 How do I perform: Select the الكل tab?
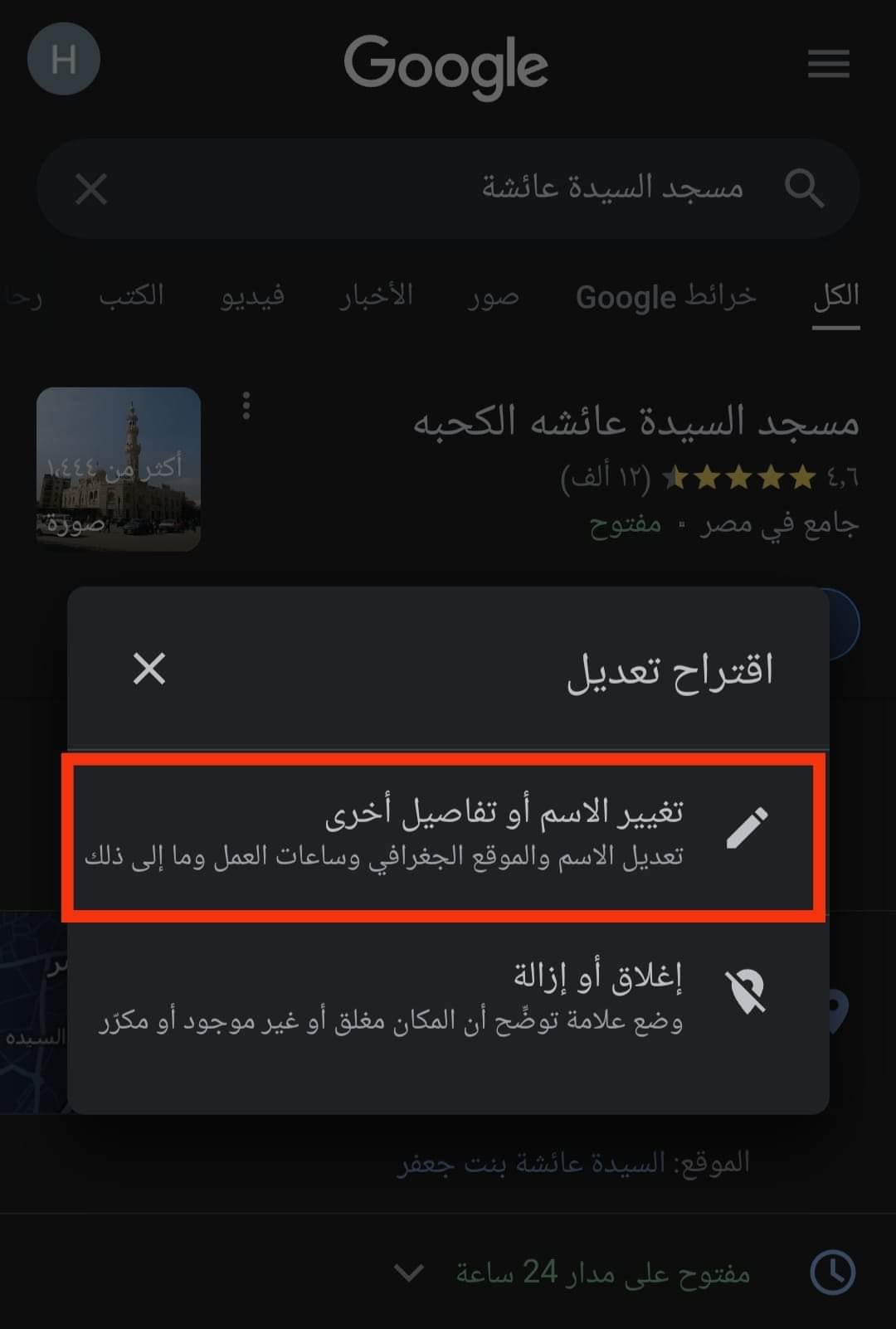coord(835,296)
